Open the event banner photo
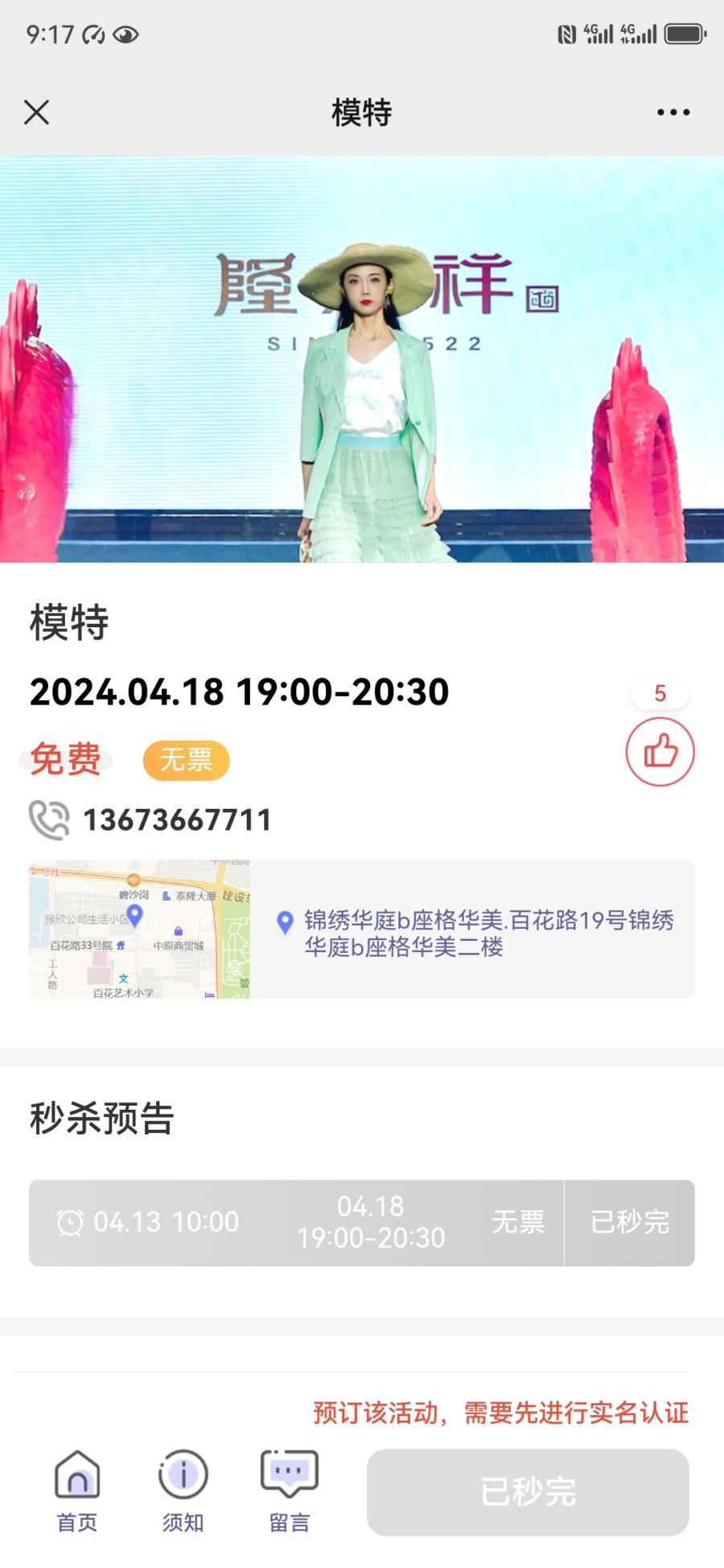The width and height of the screenshot is (724, 1568). (x=362, y=359)
